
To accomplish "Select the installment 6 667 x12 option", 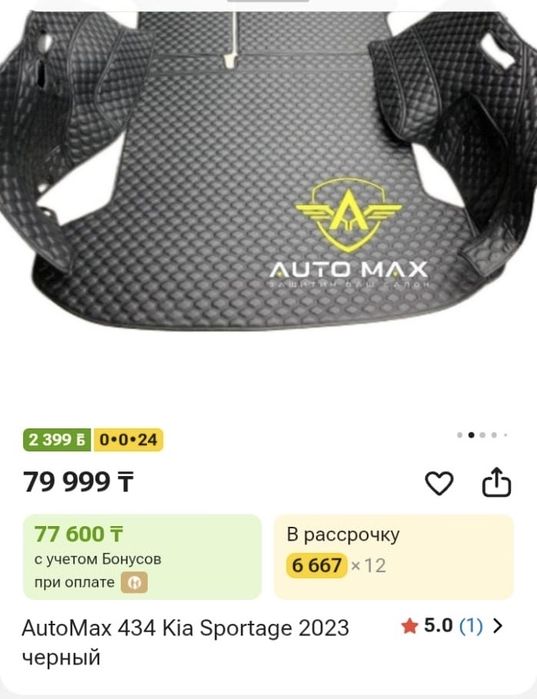I will 394,556.
